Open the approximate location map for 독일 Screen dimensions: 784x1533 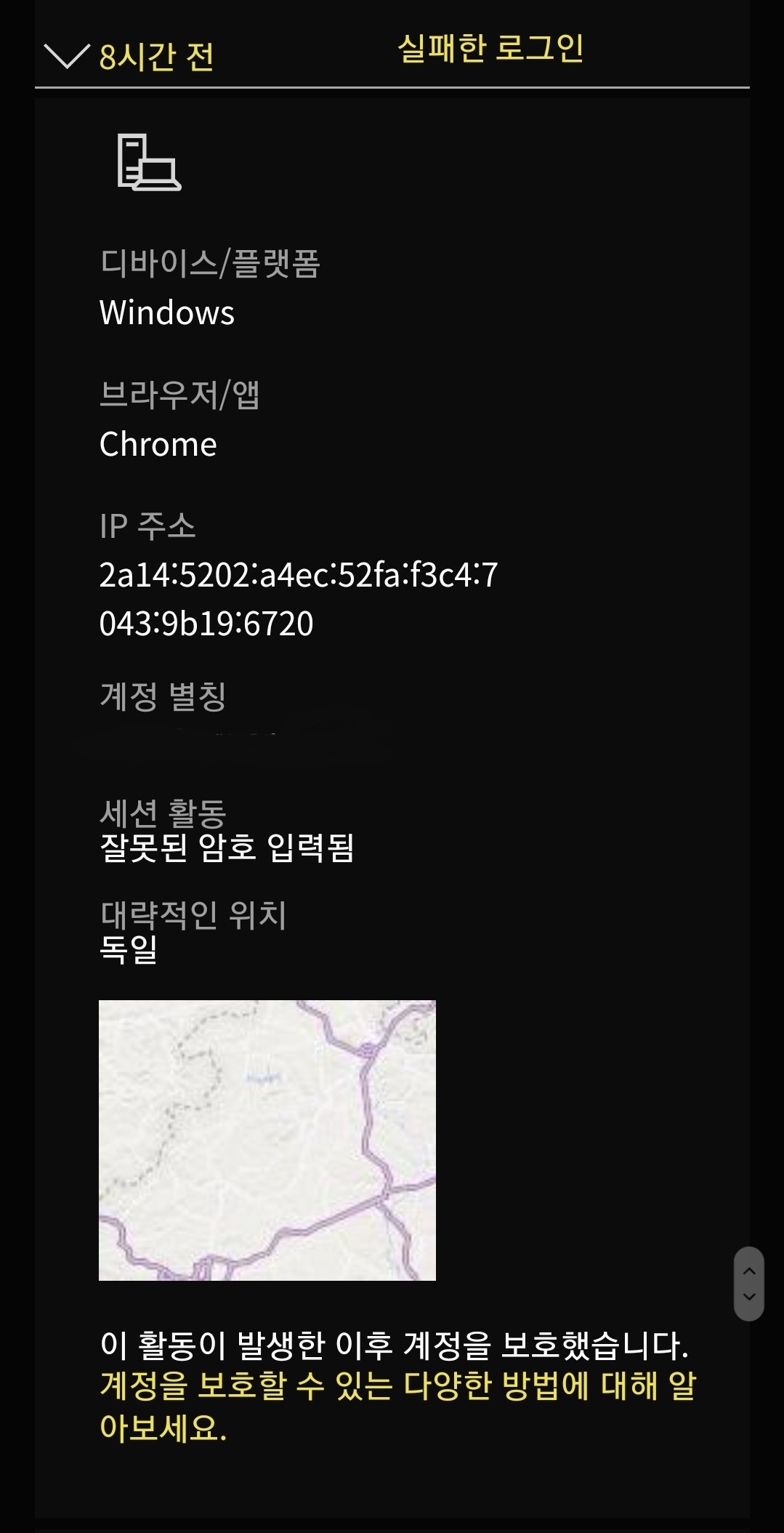click(x=267, y=1140)
